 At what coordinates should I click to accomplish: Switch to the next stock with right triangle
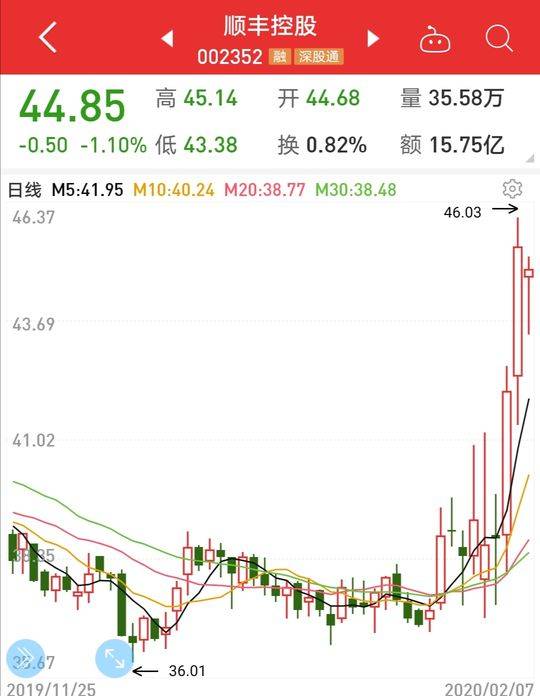tap(373, 38)
